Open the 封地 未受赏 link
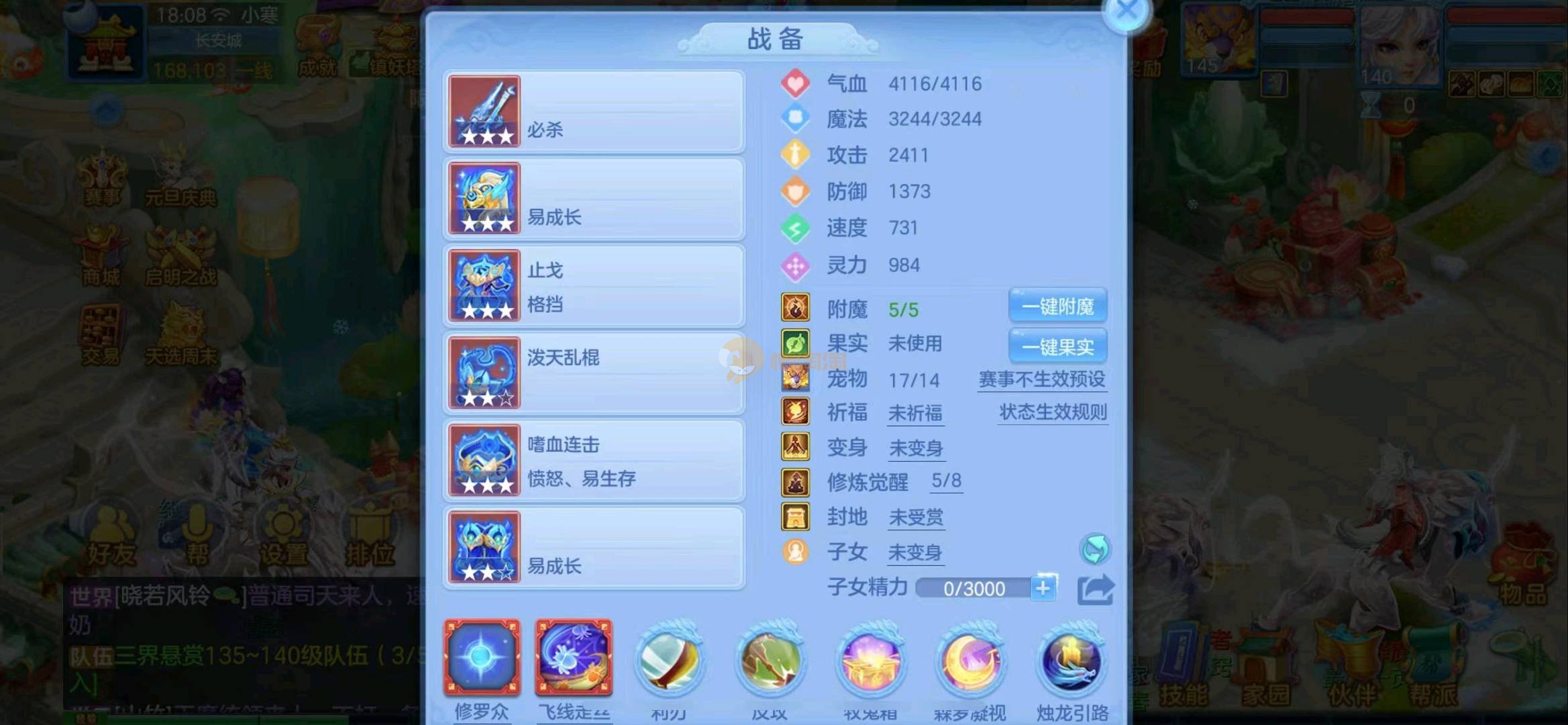1568x725 pixels. tap(916, 517)
